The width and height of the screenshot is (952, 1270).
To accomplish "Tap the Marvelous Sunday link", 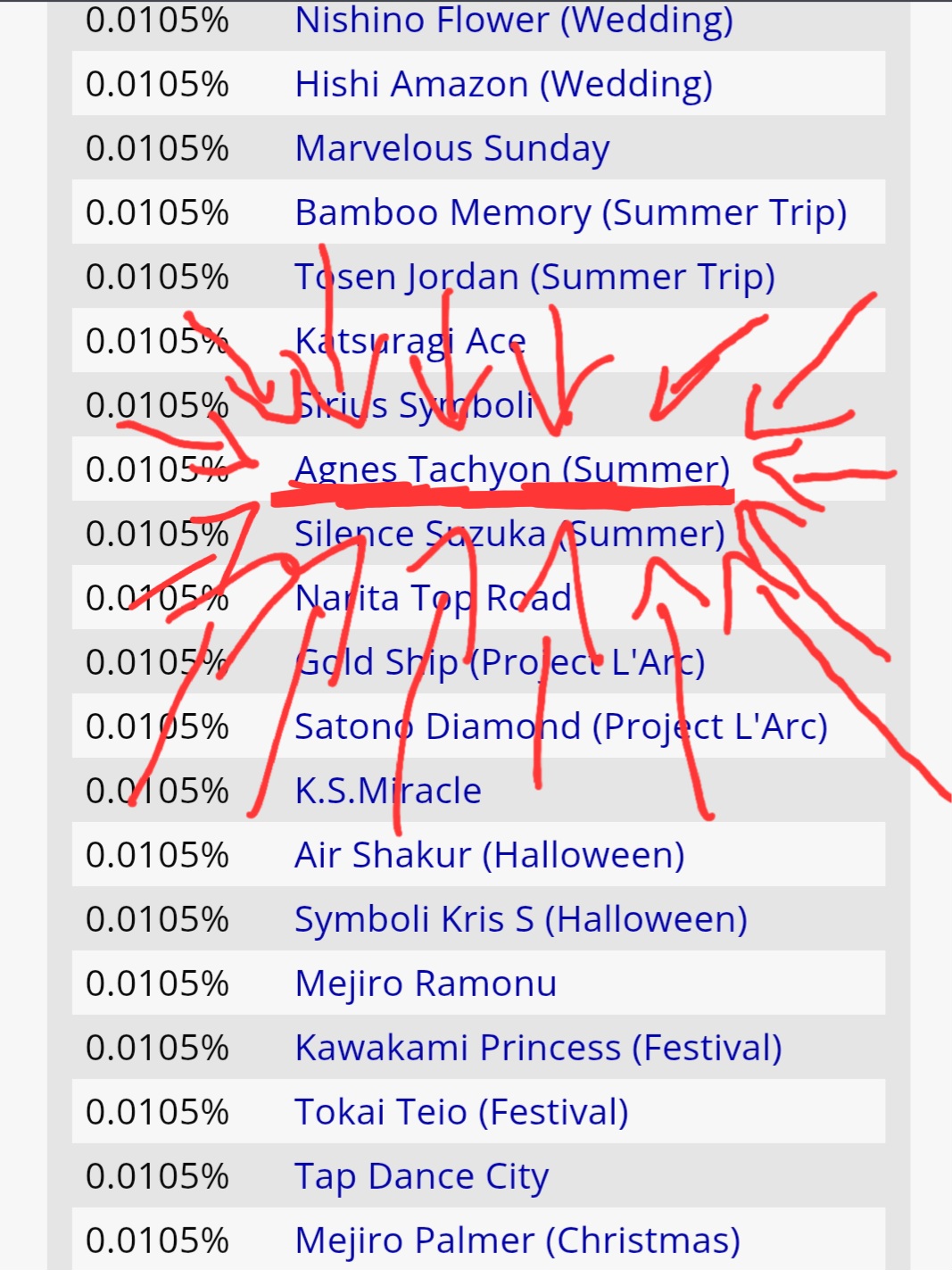I will [x=452, y=148].
